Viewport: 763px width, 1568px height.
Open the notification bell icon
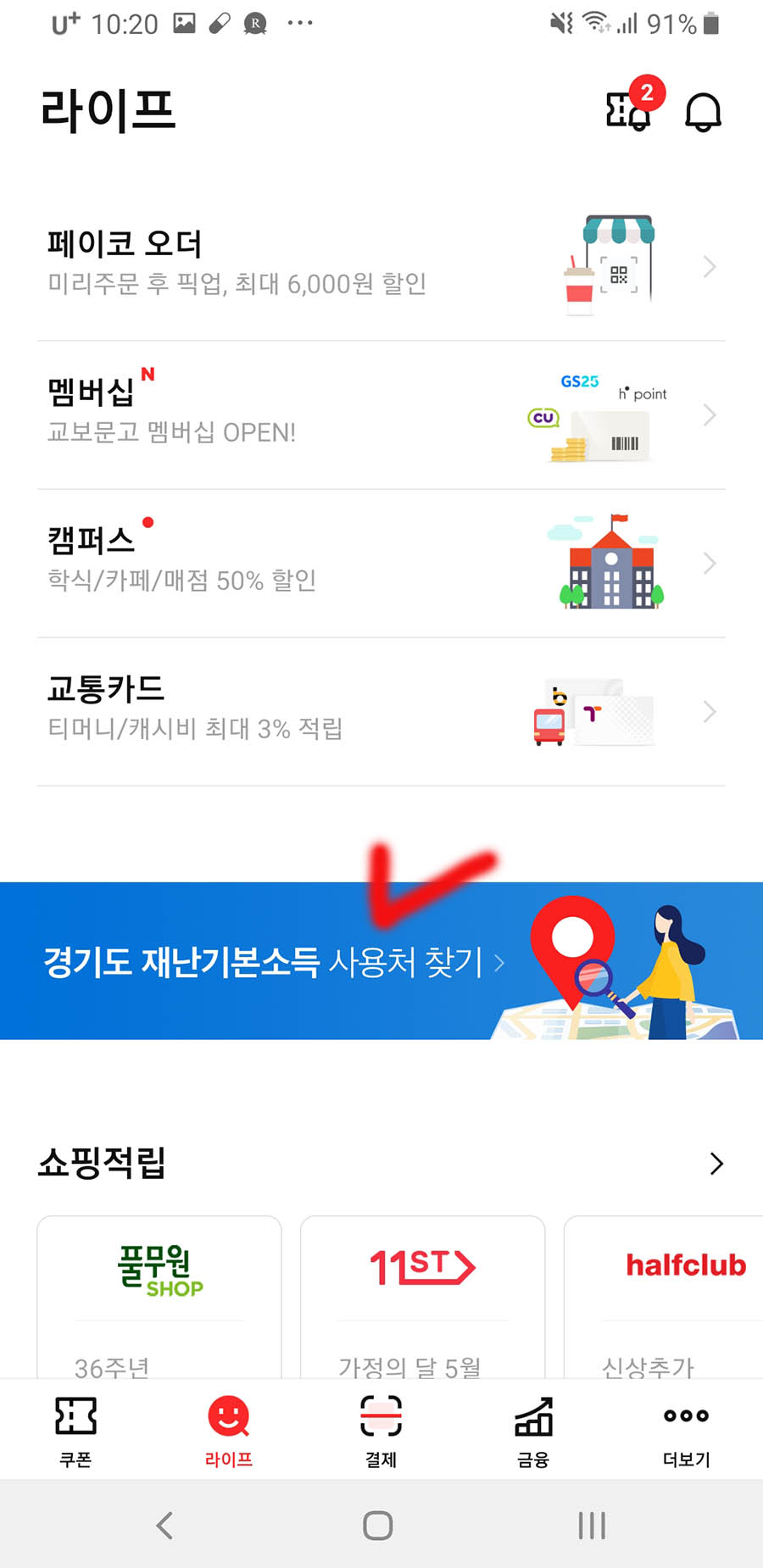(x=703, y=111)
